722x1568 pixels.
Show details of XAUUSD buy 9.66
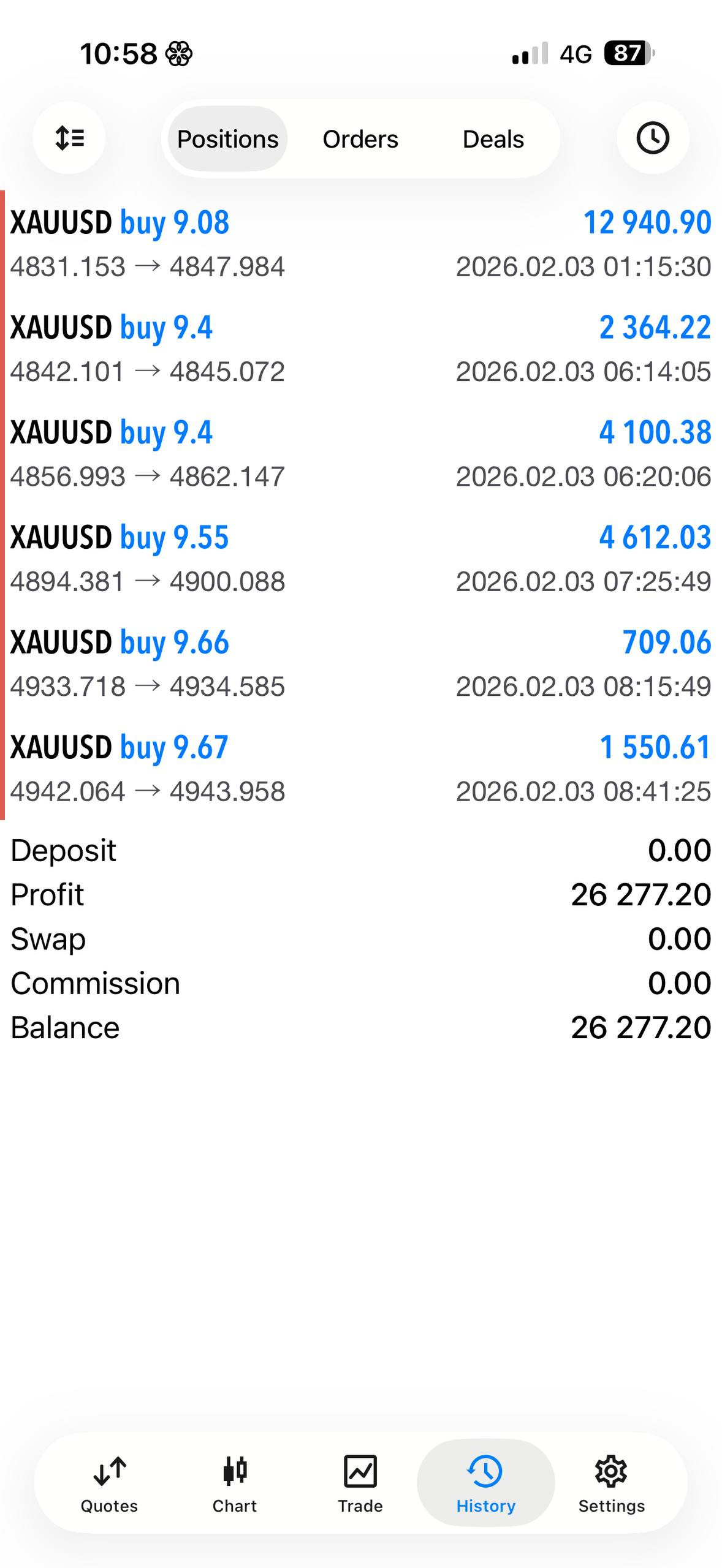[x=360, y=664]
